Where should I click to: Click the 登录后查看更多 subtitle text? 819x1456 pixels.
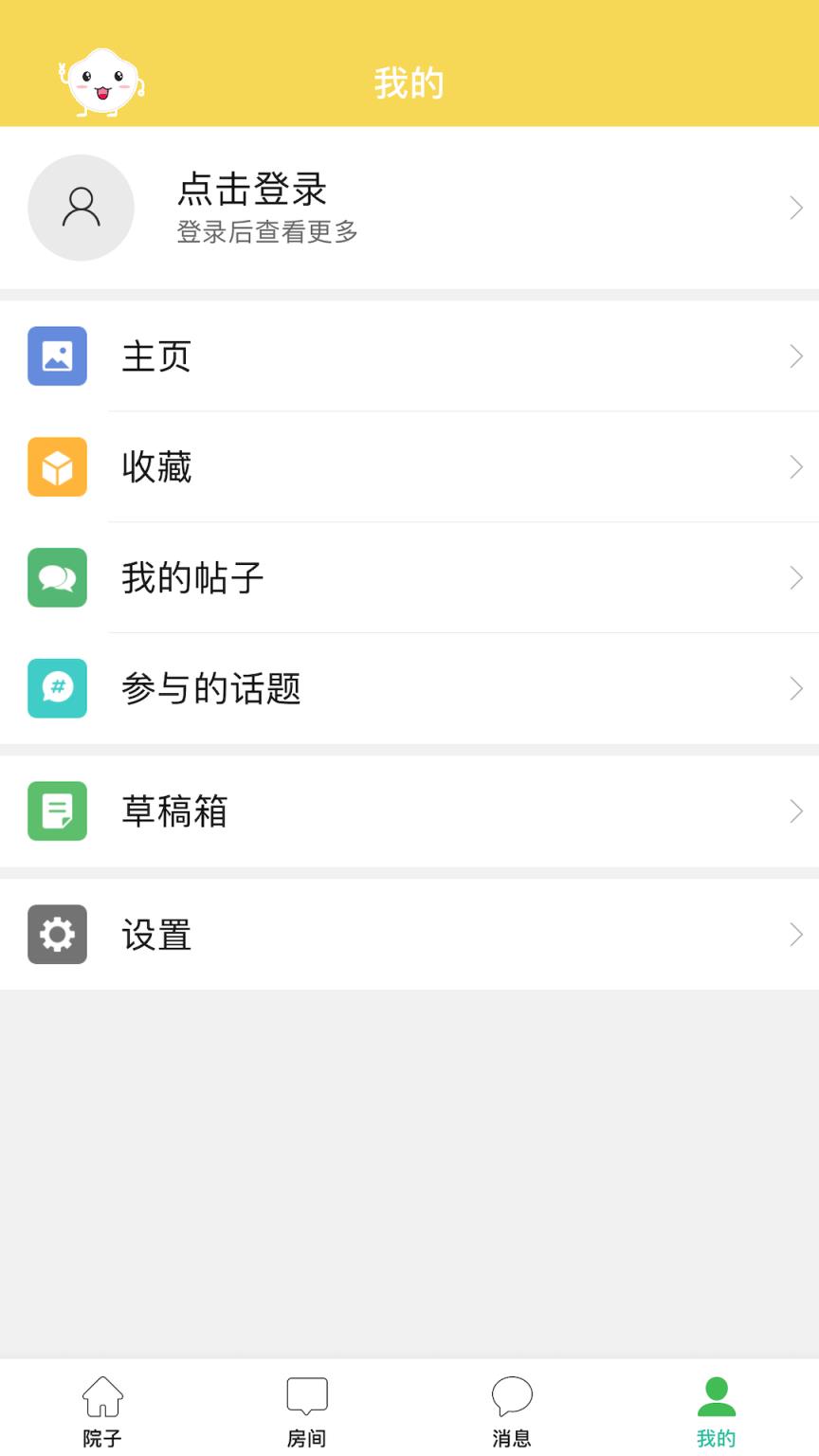(268, 231)
